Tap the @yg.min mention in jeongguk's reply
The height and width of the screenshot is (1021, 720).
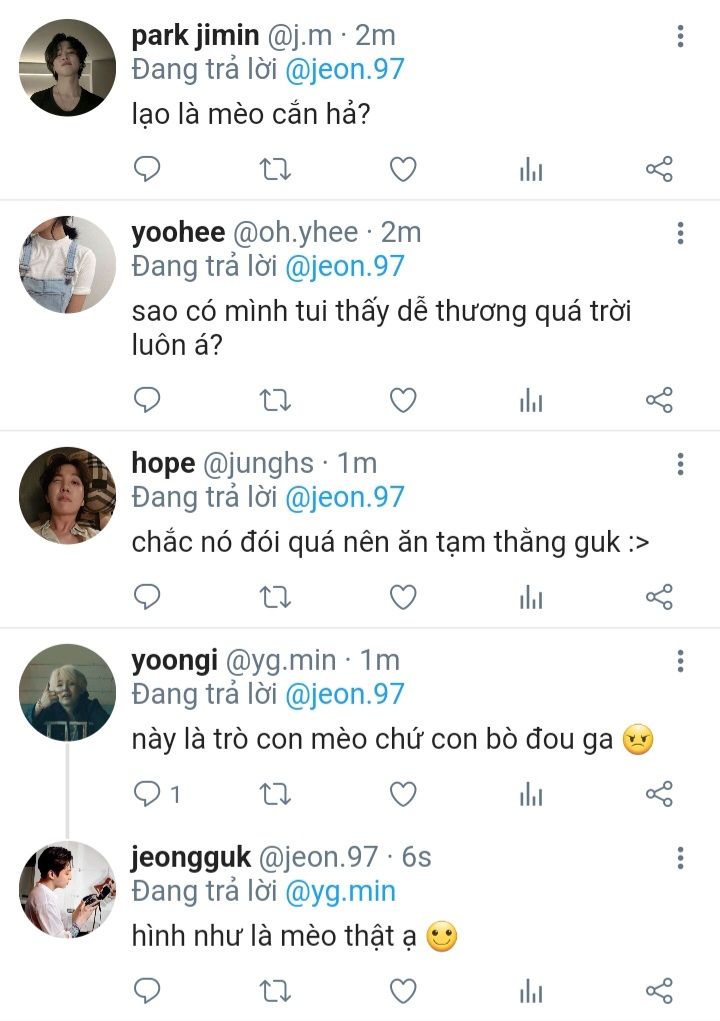coord(340,891)
